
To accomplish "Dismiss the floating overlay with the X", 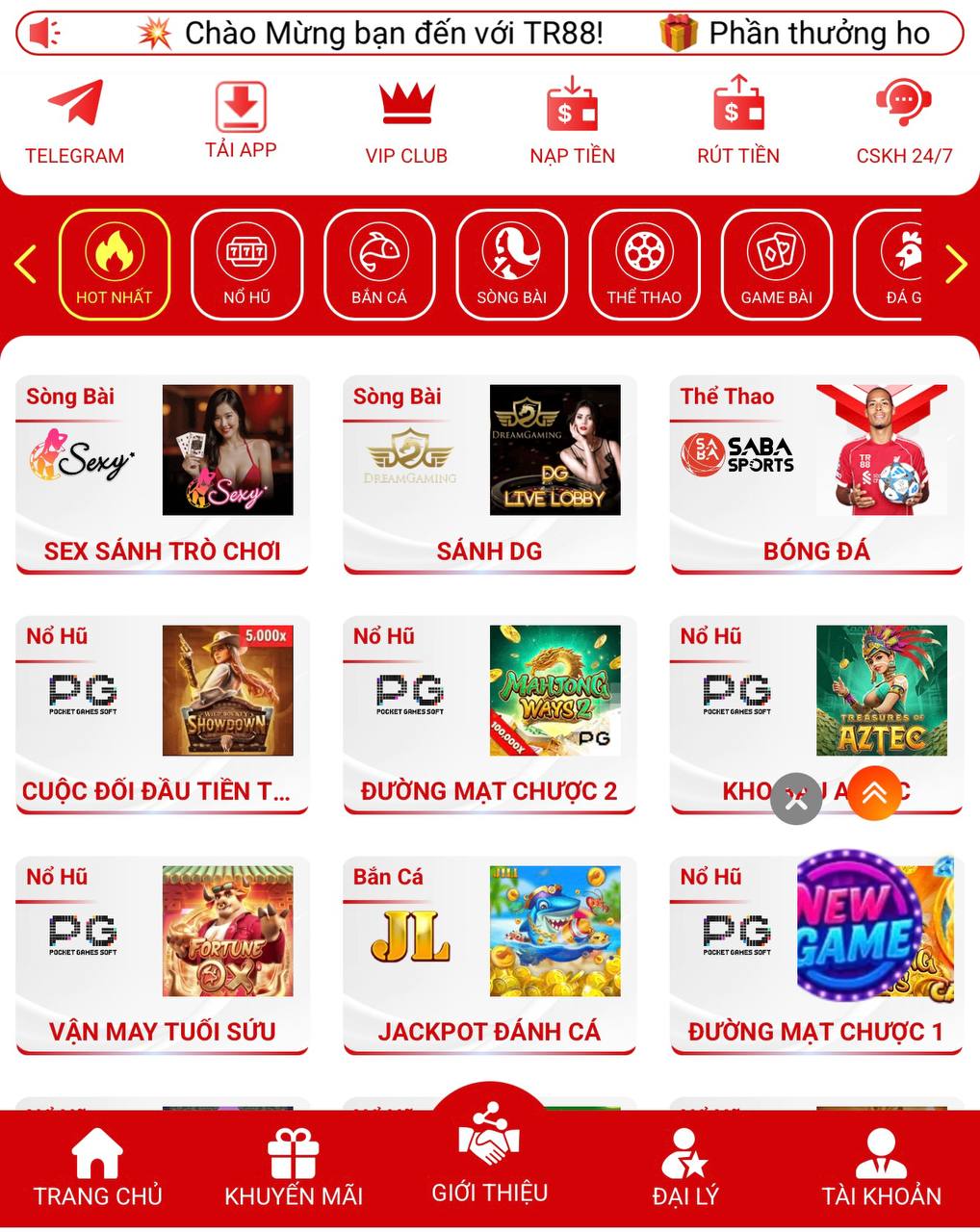I will tap(796, 798).
